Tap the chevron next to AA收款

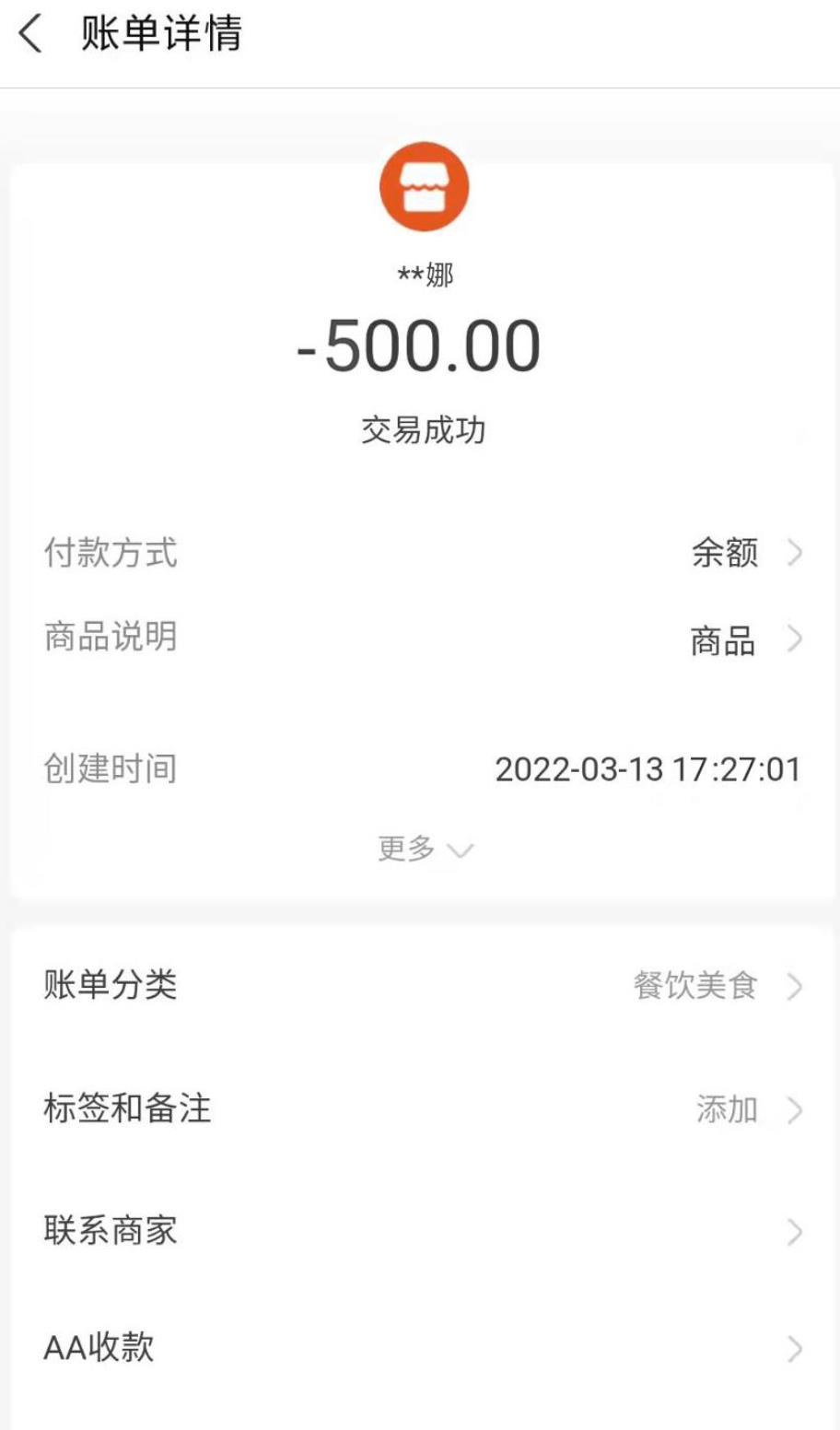click(794, 1348)
